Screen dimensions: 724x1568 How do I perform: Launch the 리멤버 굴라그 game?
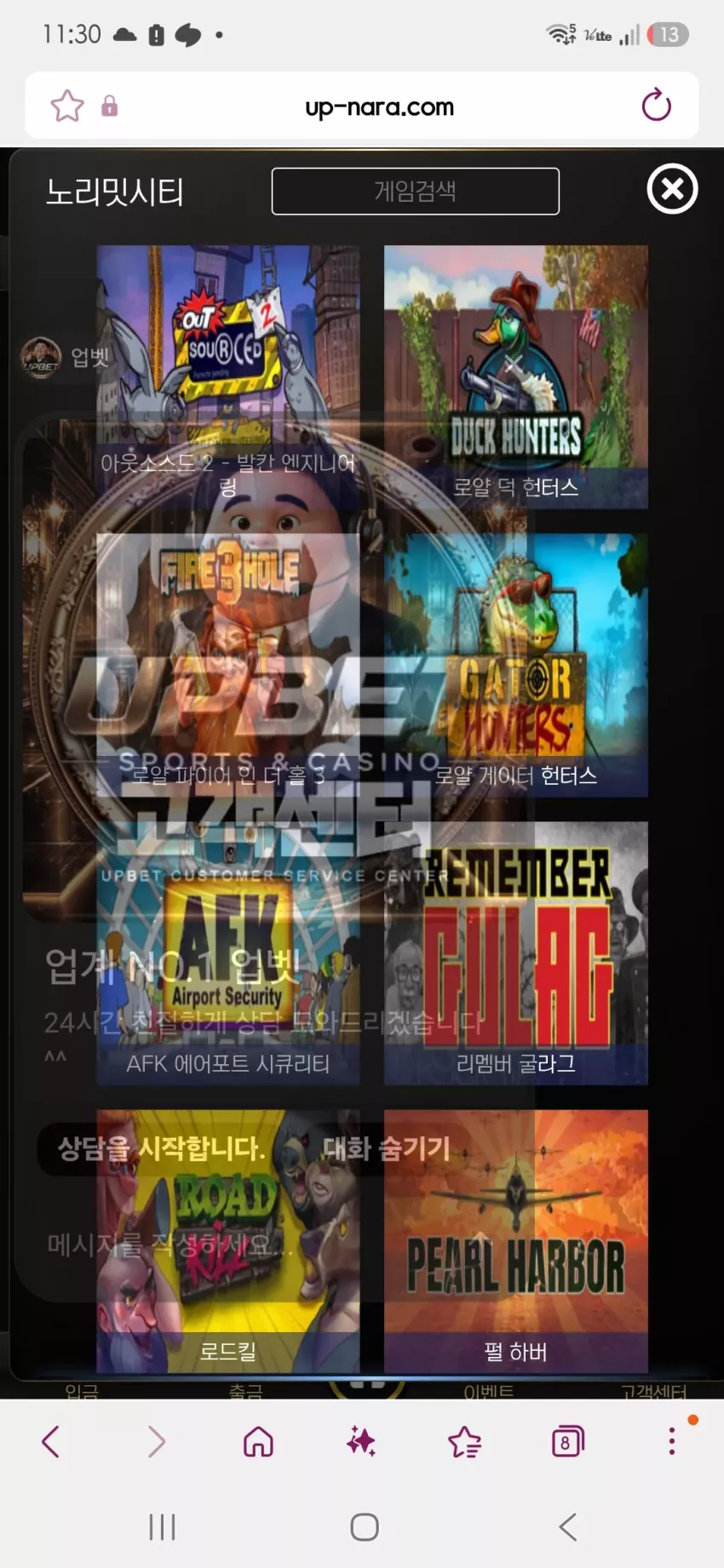tap(516, 953)
